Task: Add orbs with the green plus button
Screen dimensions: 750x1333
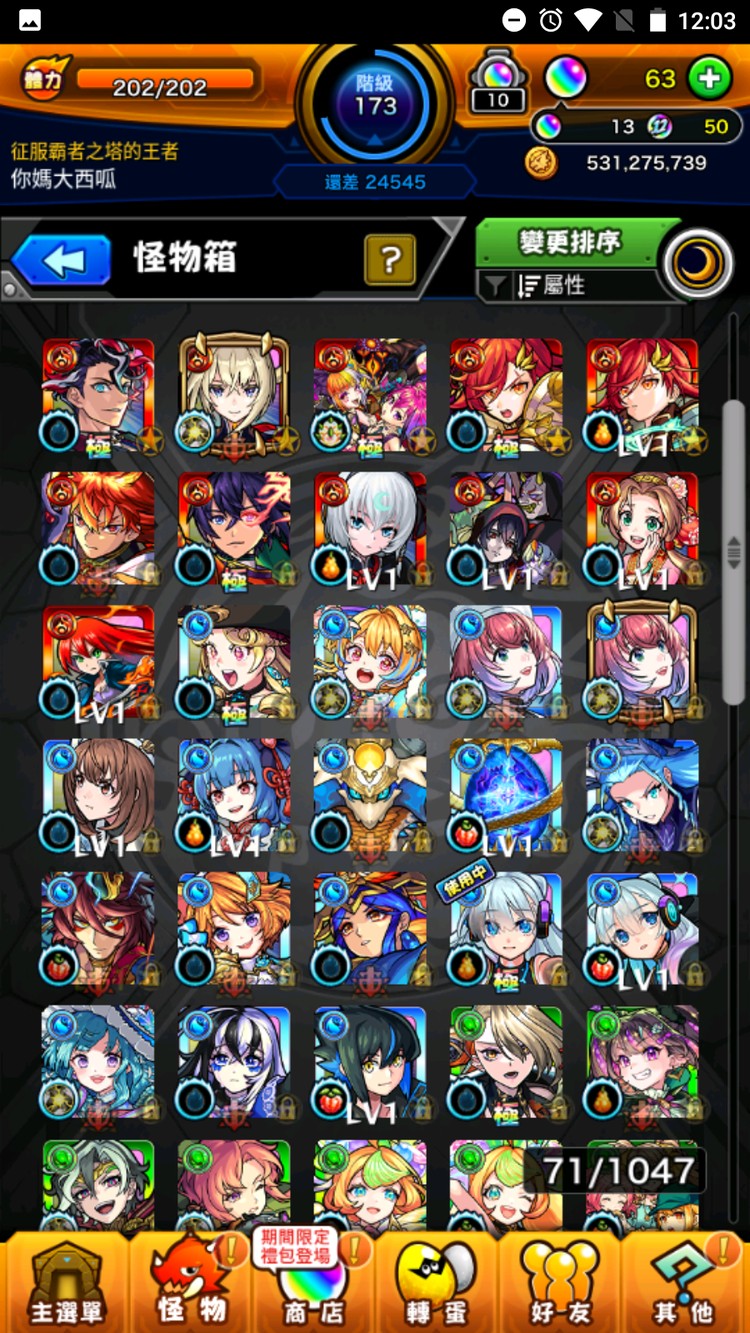Action: (709, 79)
